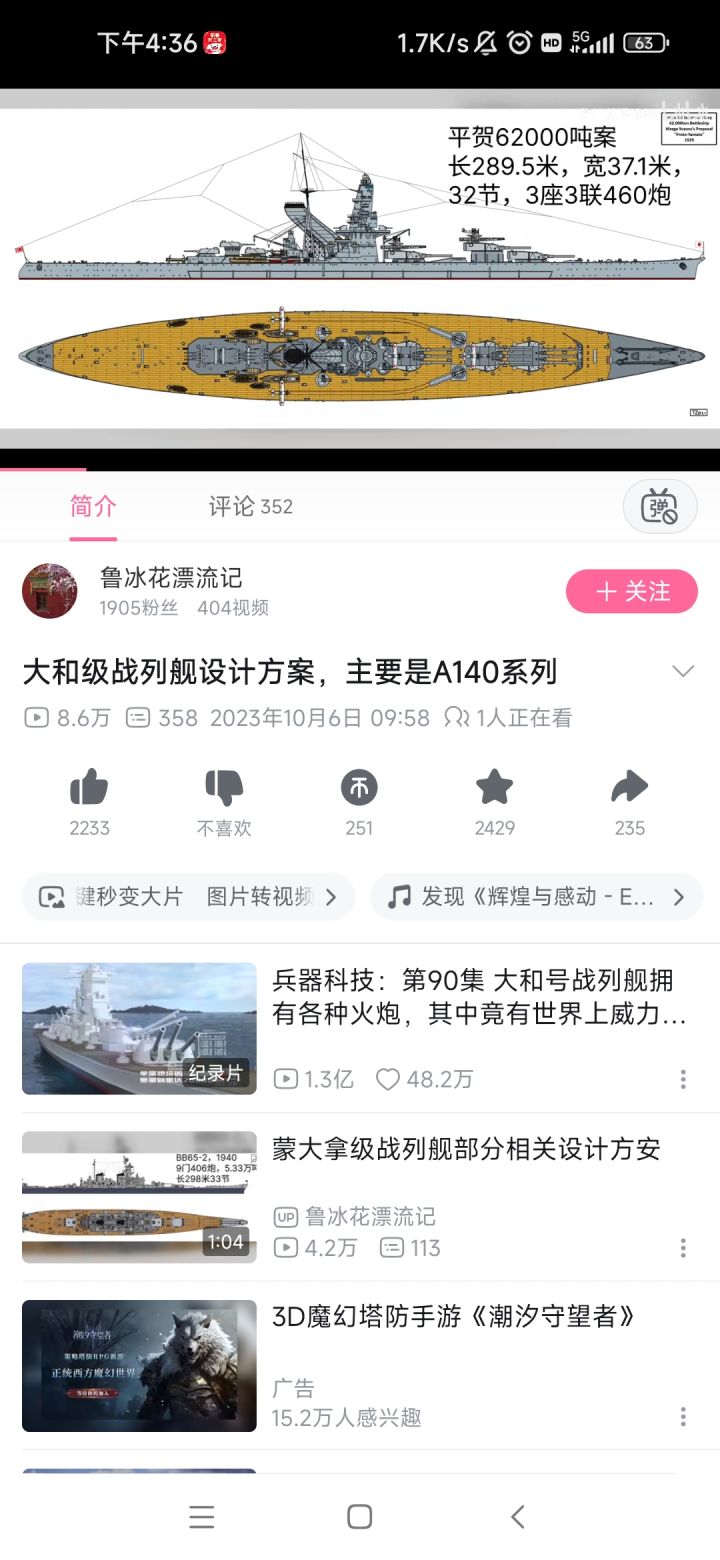
Task: Give a coin to this video
Action: [x=359, y=788]
